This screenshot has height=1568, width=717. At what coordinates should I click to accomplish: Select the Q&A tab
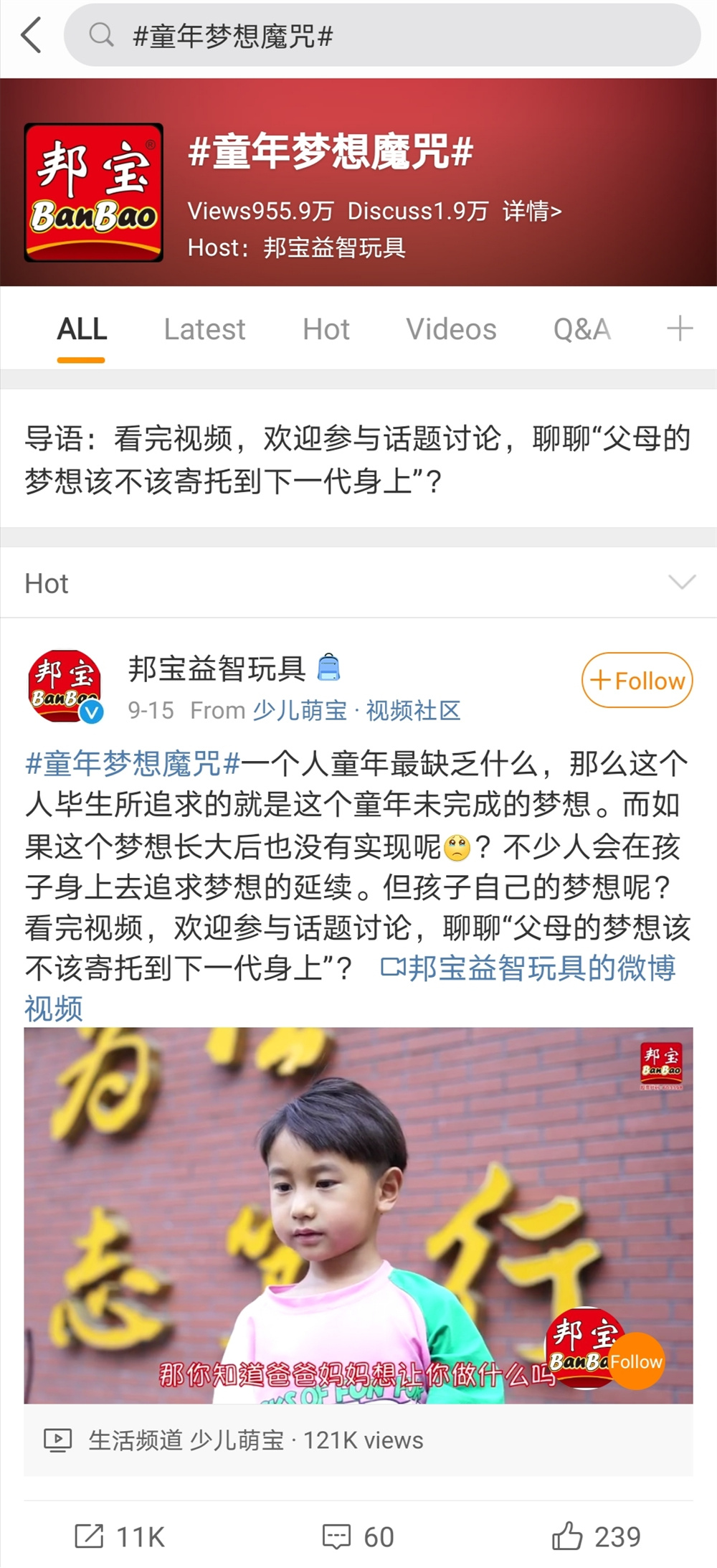[x=581, y=329]
